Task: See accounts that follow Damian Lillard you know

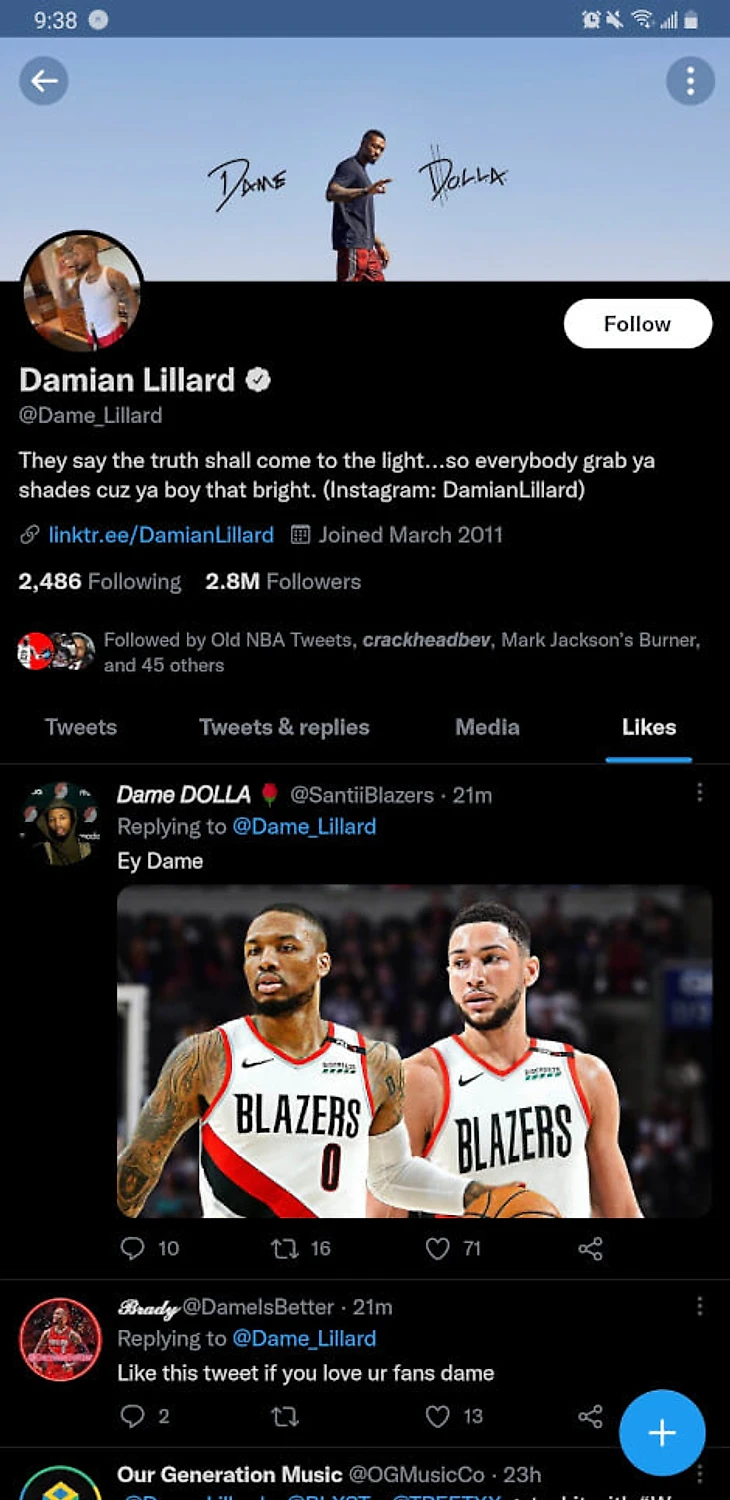Action: pyautogui.click(x=400, y=652)
